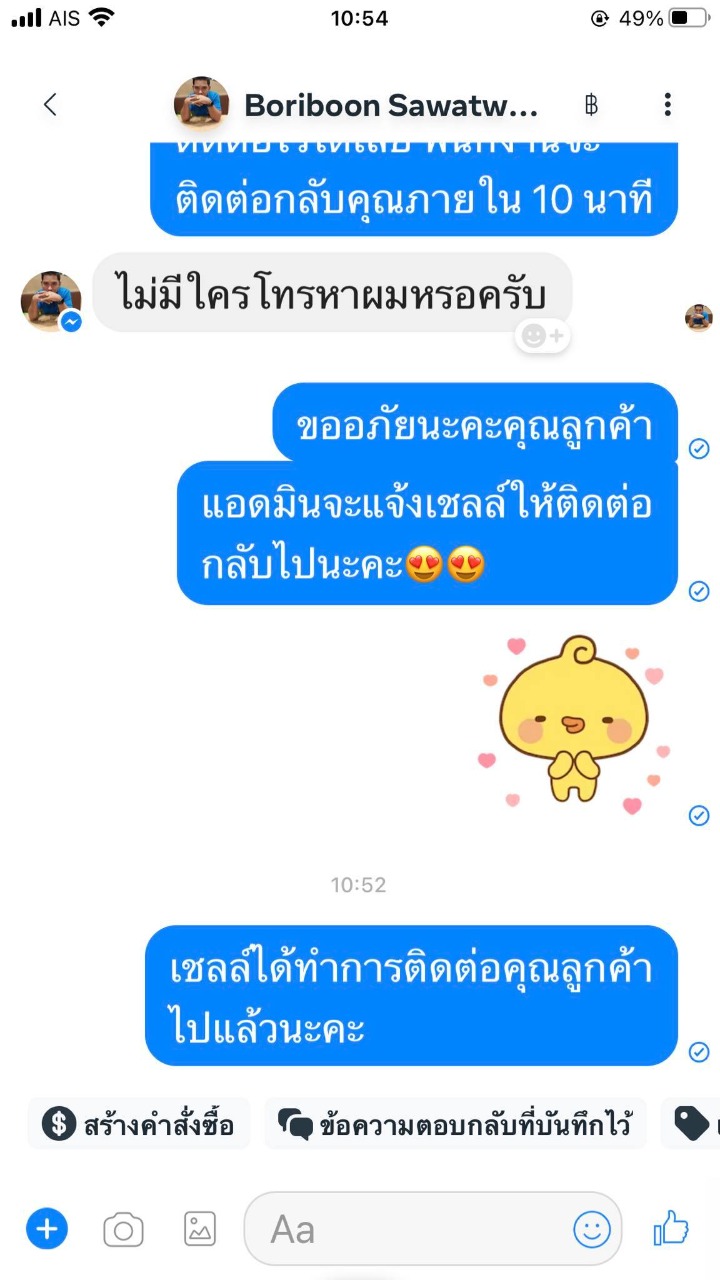Open the plus attachments button
This screenshot has width=720, height=1280.
pos(47,1228)
